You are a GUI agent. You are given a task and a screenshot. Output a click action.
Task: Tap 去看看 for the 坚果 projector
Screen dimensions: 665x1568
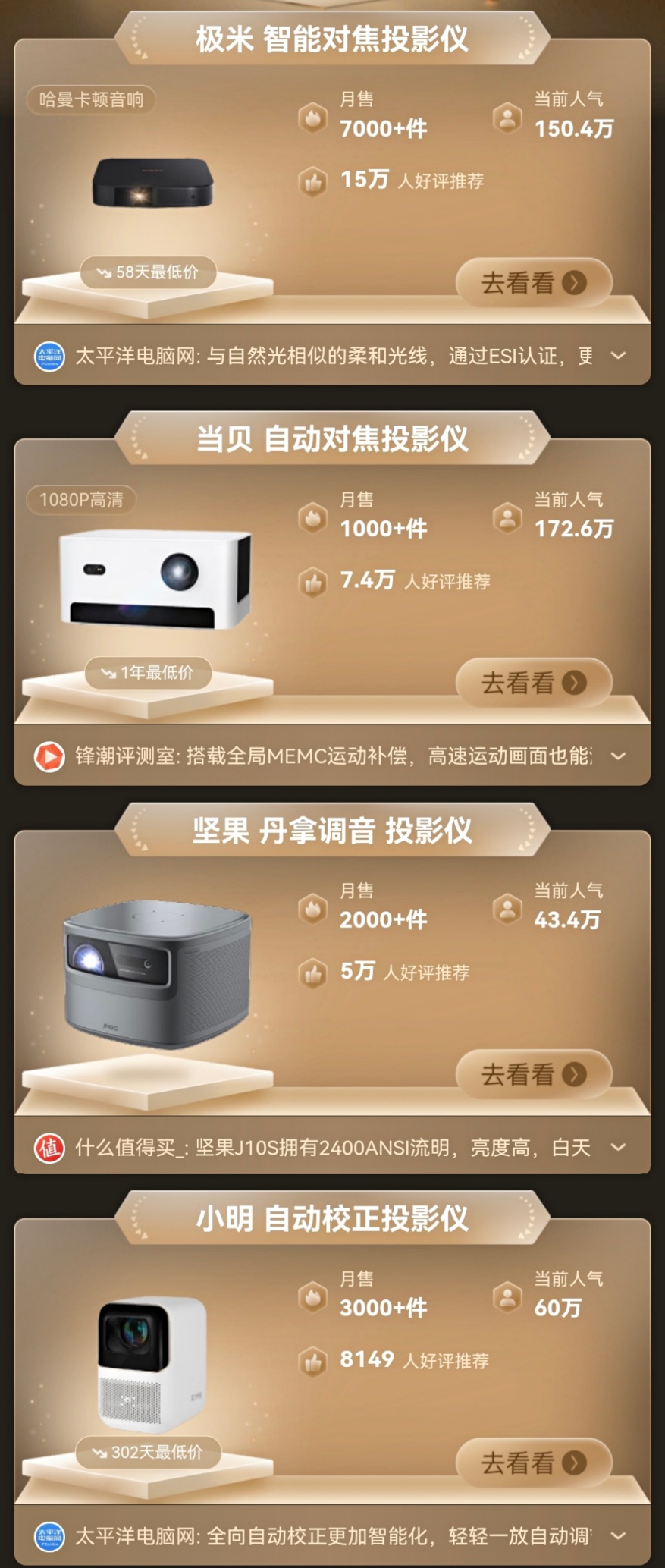(534, 1074)
